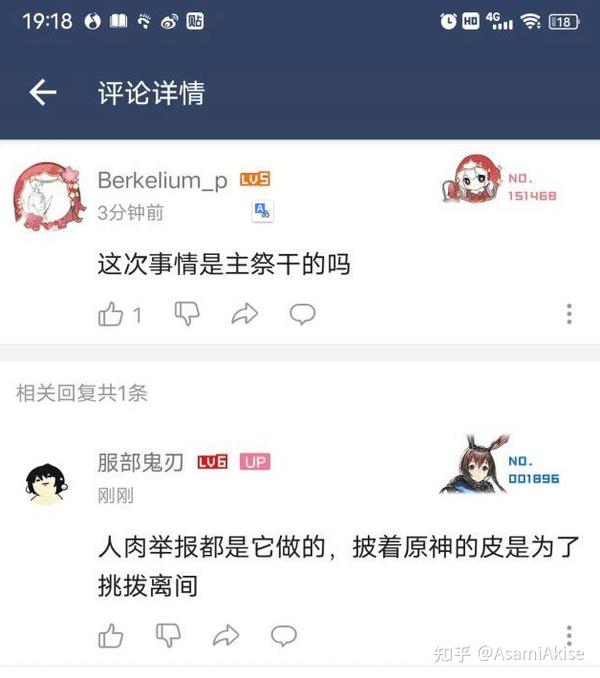The width and height of the screenshot is (600, 678).
Task: View 服部鬼刃's username profile
Action: (140, 462)
